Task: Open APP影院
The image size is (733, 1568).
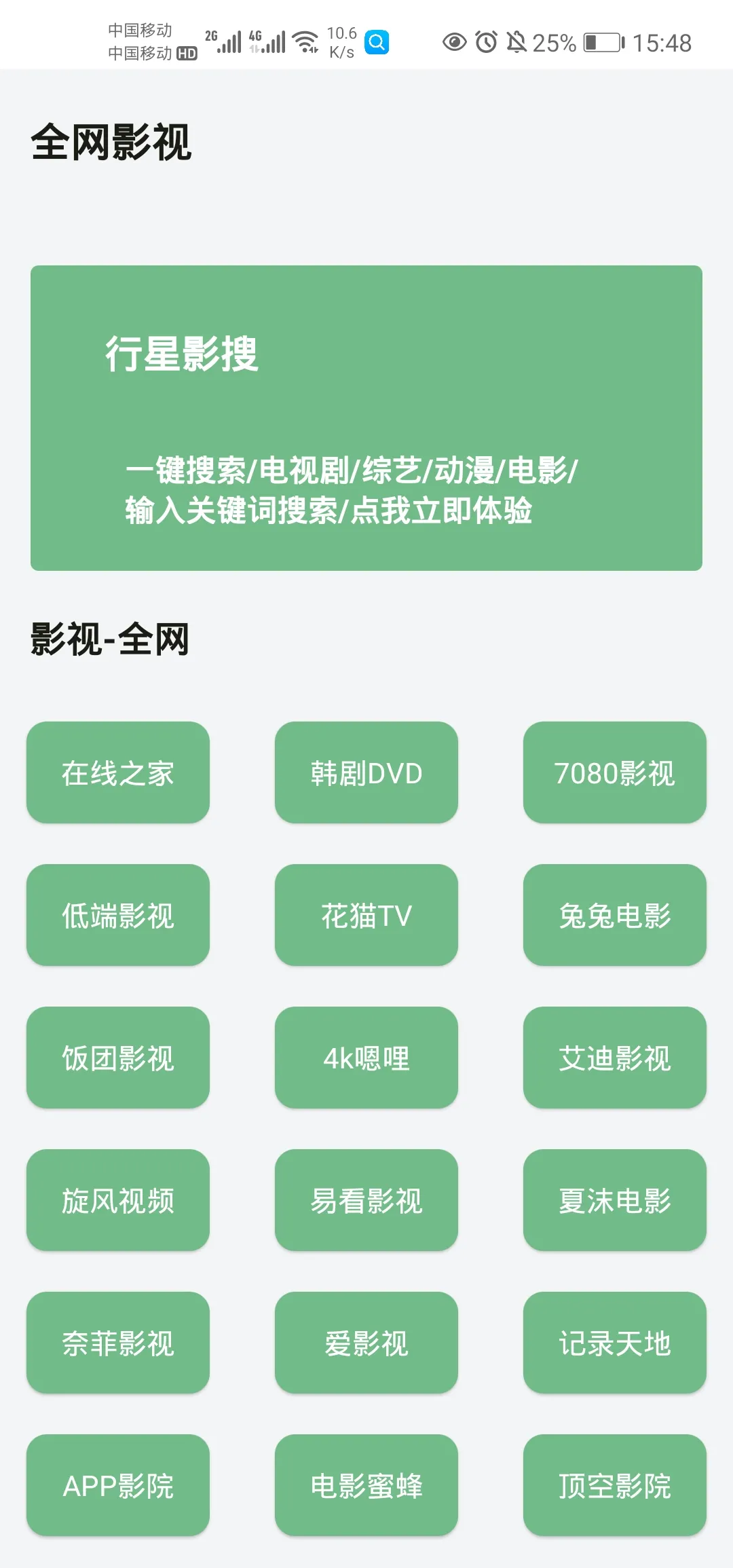Action: 118,1485
